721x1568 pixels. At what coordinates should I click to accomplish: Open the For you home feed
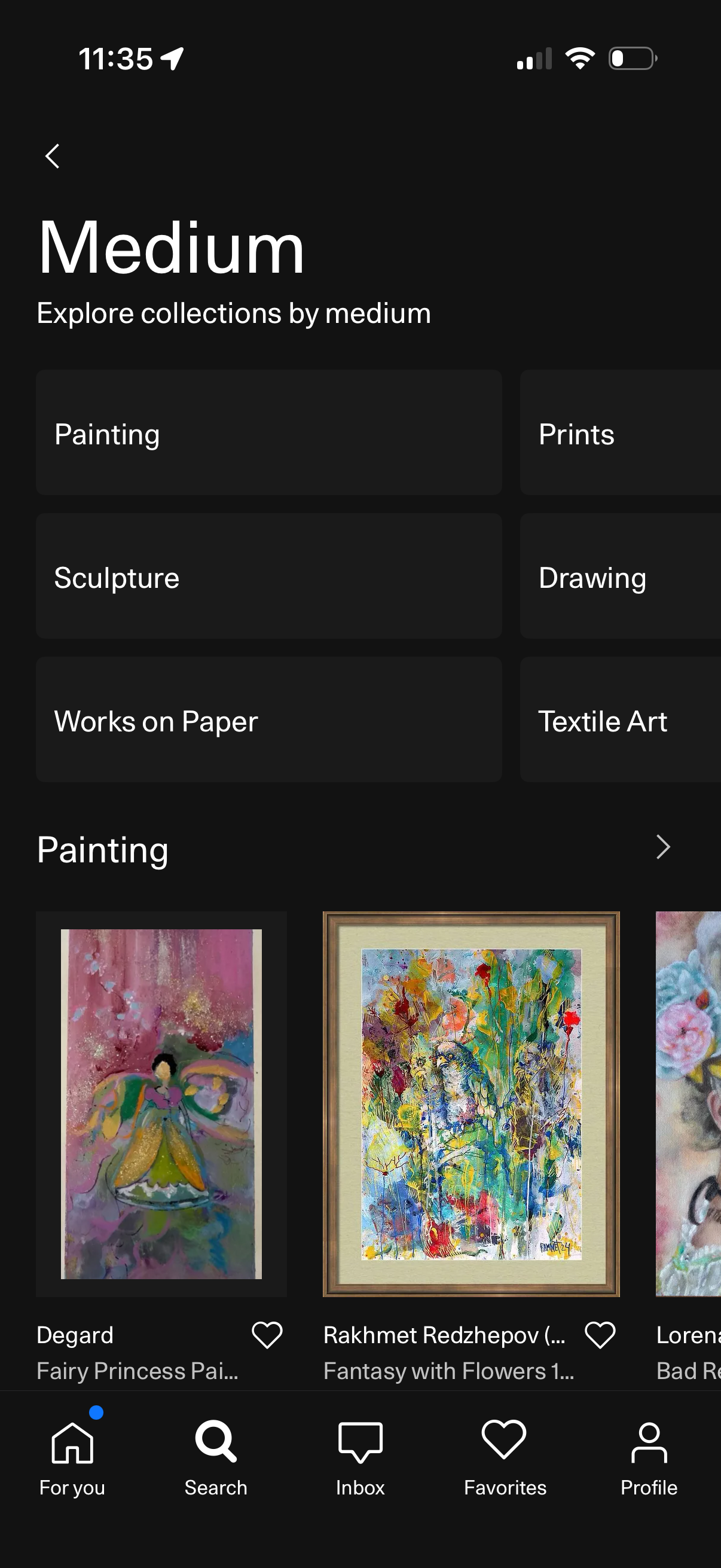(71, 1461)
